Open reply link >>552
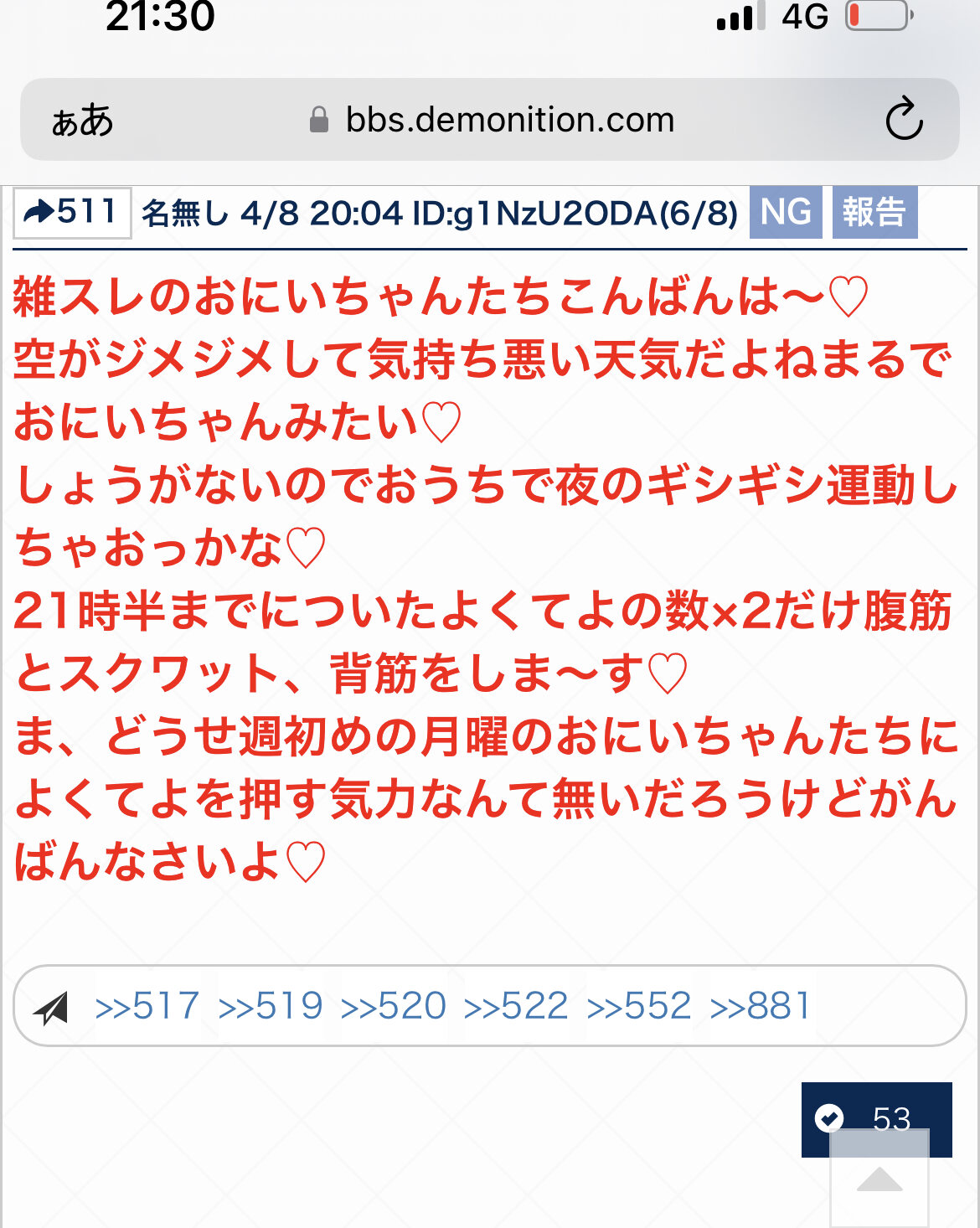980x1228 pixels. [x=639, y=1006]
